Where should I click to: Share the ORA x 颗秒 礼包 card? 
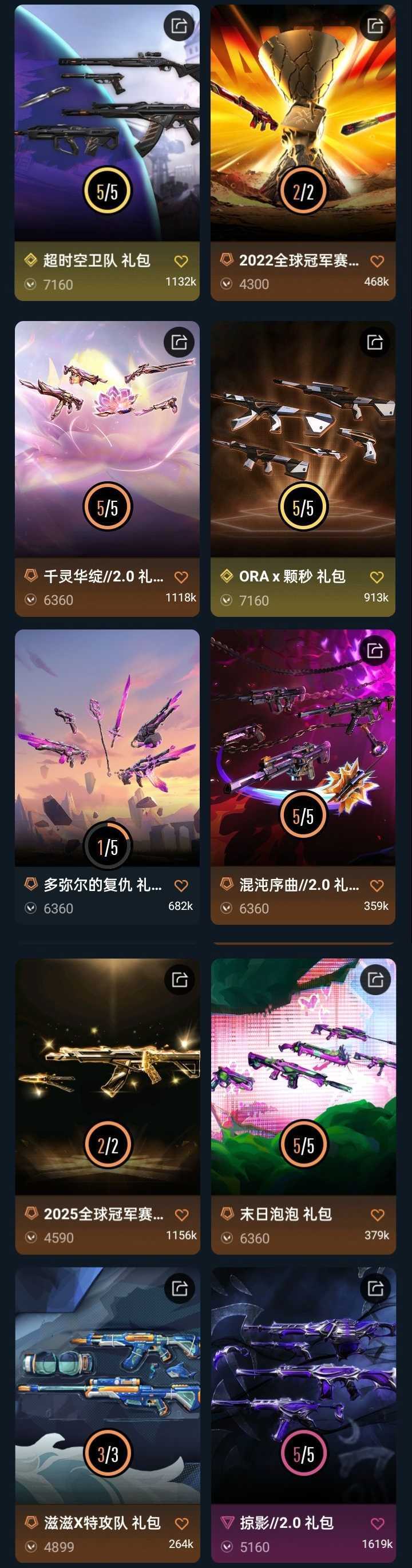pyautogui.click(x=375, y=342)
